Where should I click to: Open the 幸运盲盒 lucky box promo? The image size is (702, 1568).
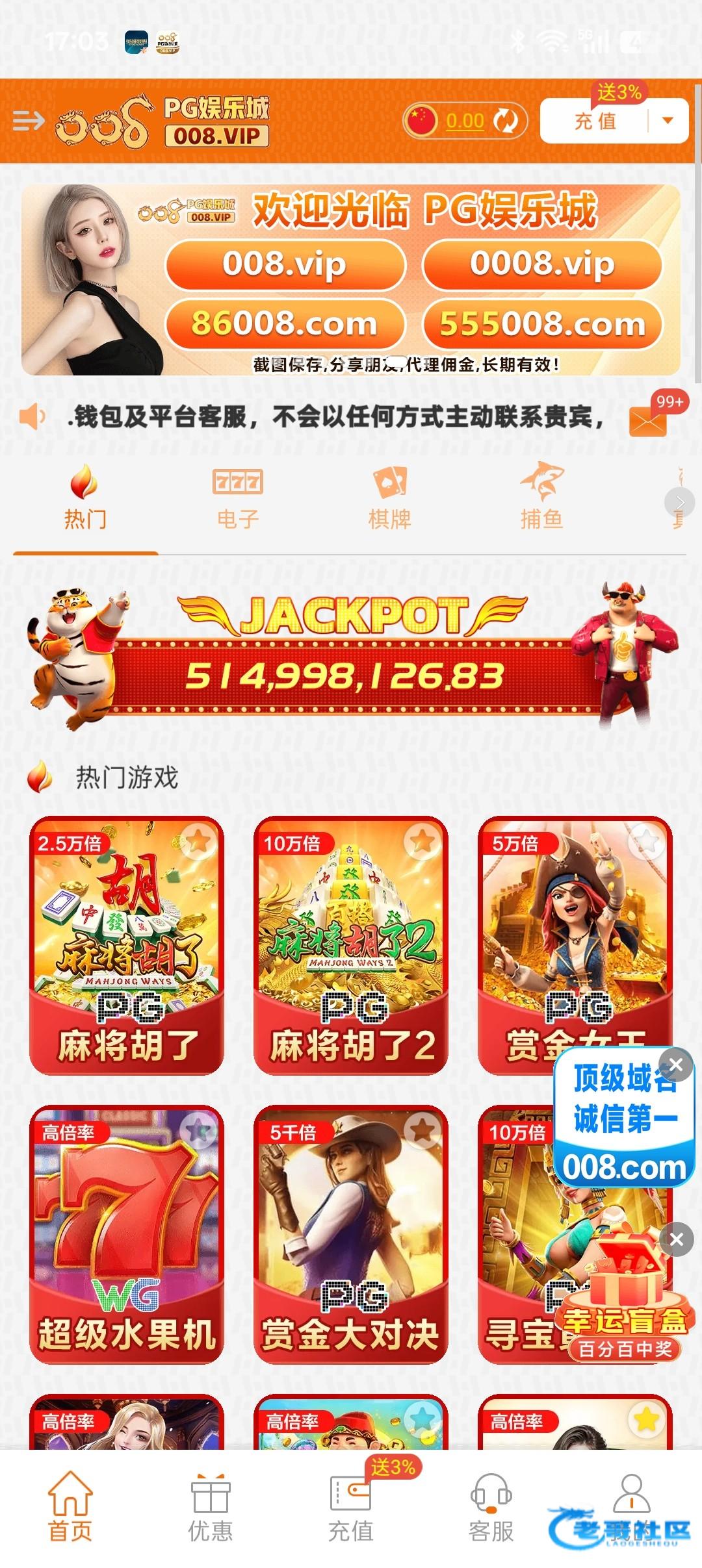click(x=624, y=1306)
